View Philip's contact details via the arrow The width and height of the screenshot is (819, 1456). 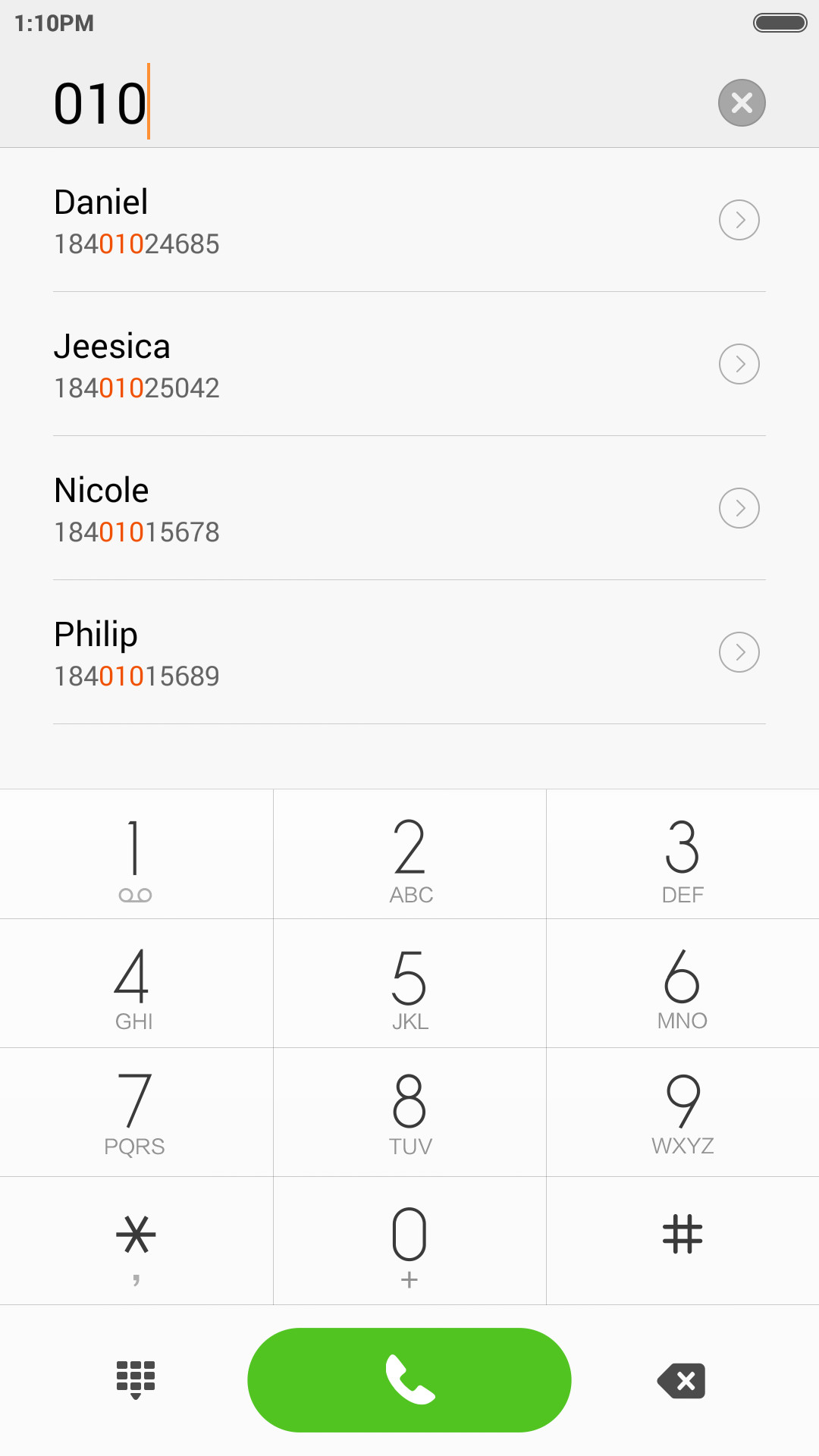[x=739, y=652]
